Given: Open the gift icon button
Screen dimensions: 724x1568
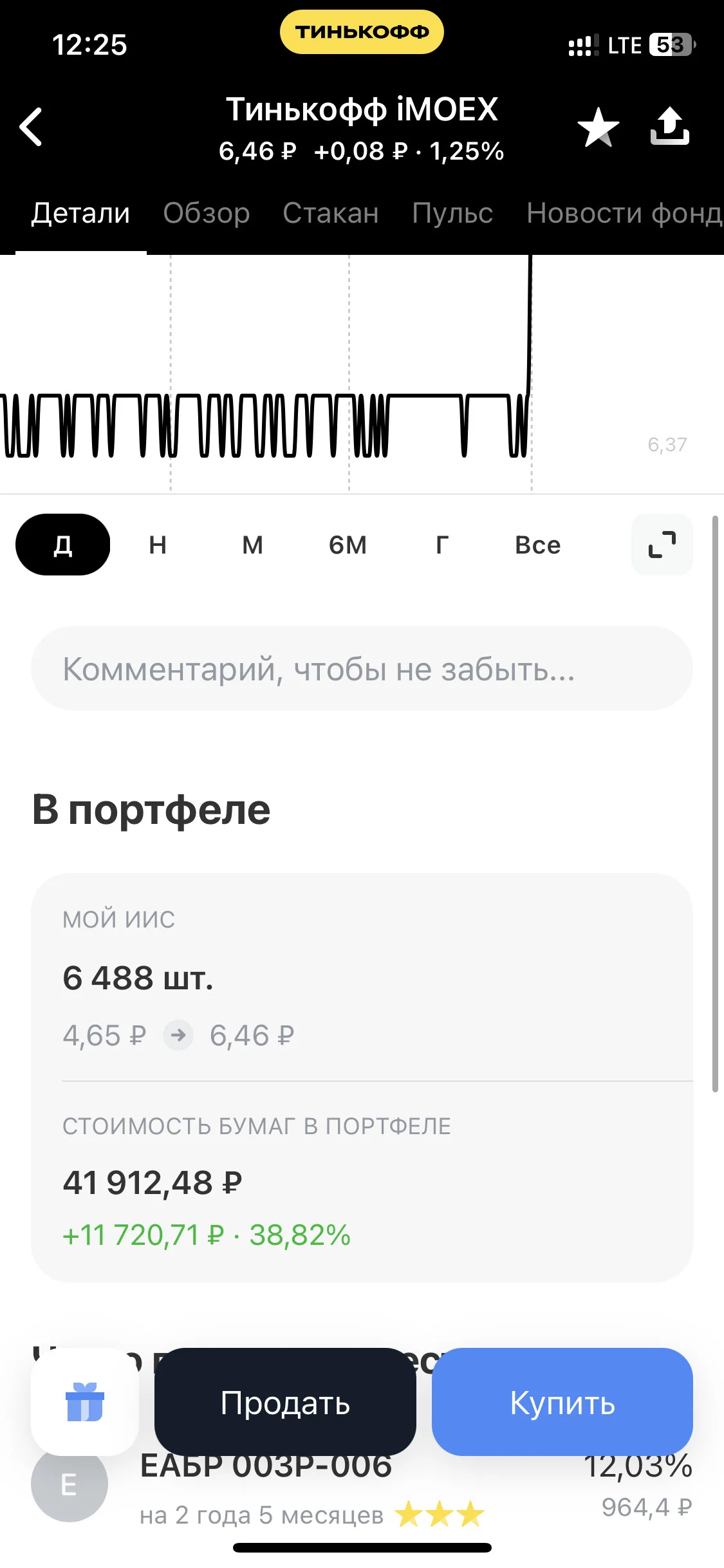Looking at the screenshot, I should 85,1402.
